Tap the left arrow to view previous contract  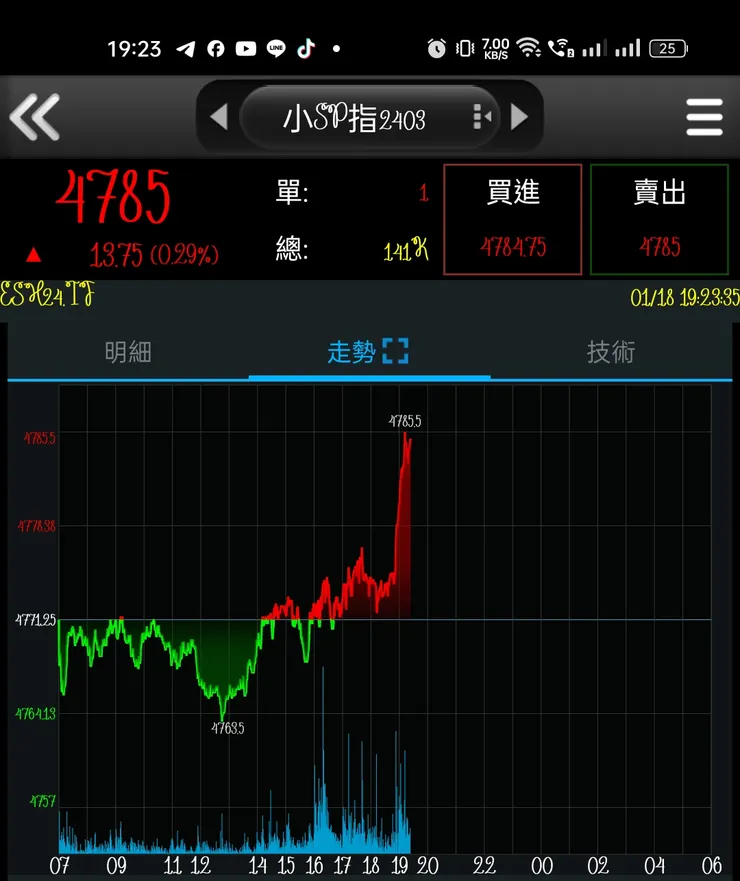(x=221, y=116)
